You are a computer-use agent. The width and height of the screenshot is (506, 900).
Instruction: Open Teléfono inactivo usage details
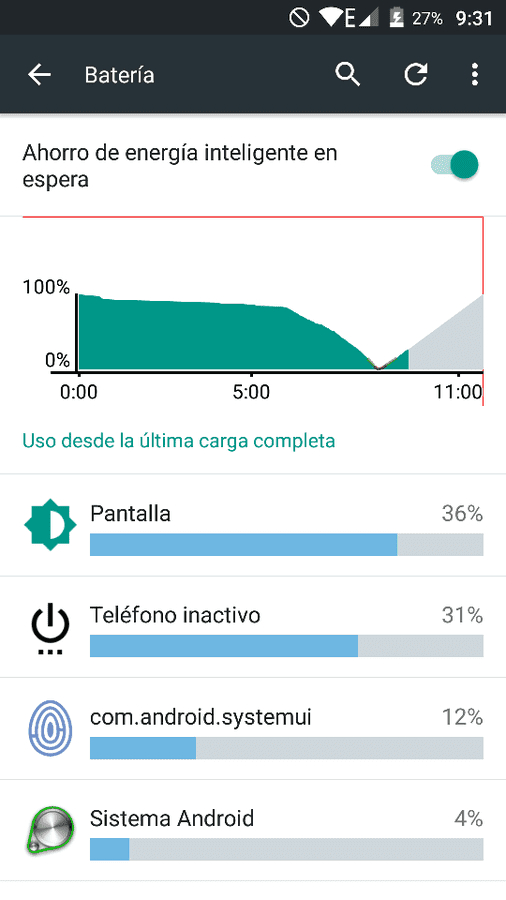click(253, 627)
